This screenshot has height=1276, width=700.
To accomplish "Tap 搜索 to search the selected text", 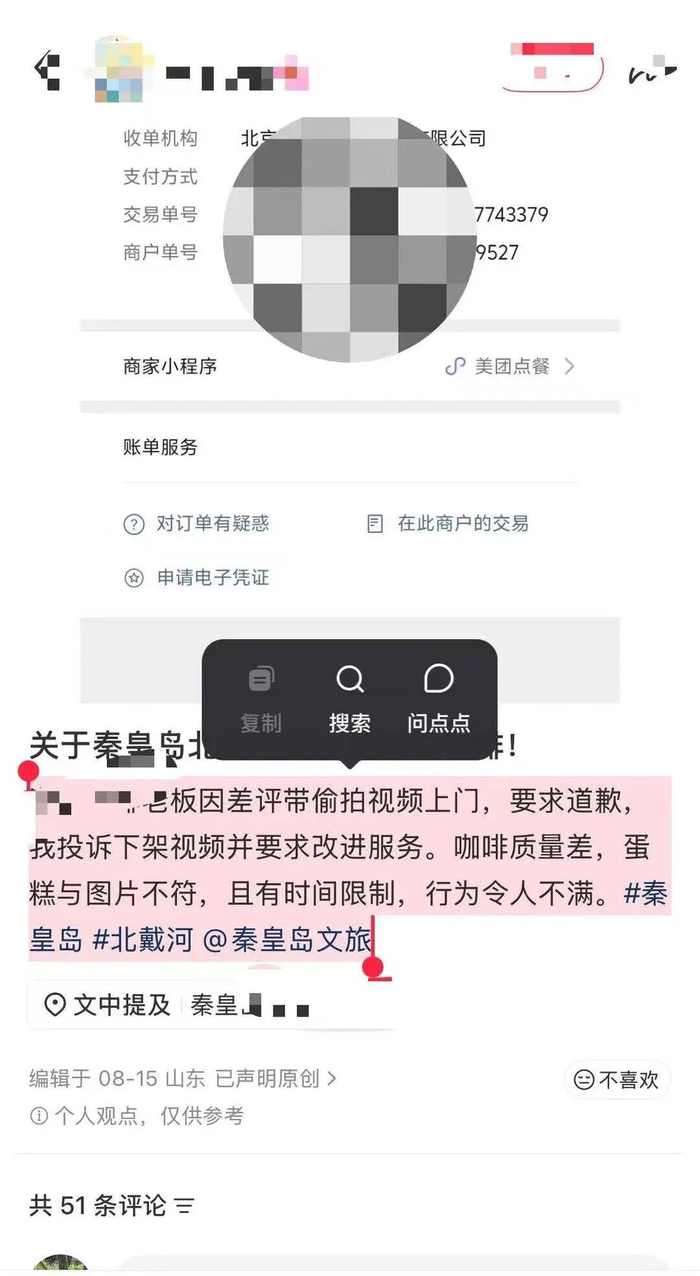I will pyautogui.click(x=350, y=700).
